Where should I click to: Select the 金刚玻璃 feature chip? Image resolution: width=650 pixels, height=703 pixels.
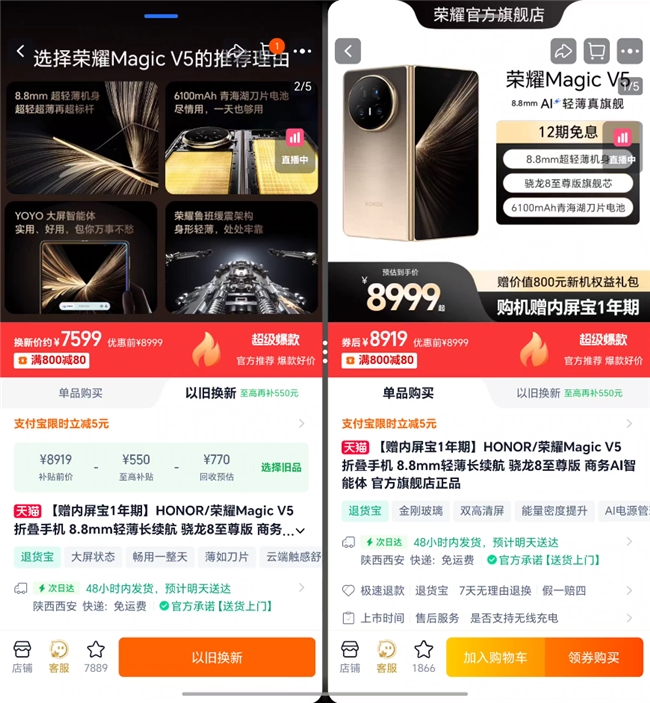point(422,511)
